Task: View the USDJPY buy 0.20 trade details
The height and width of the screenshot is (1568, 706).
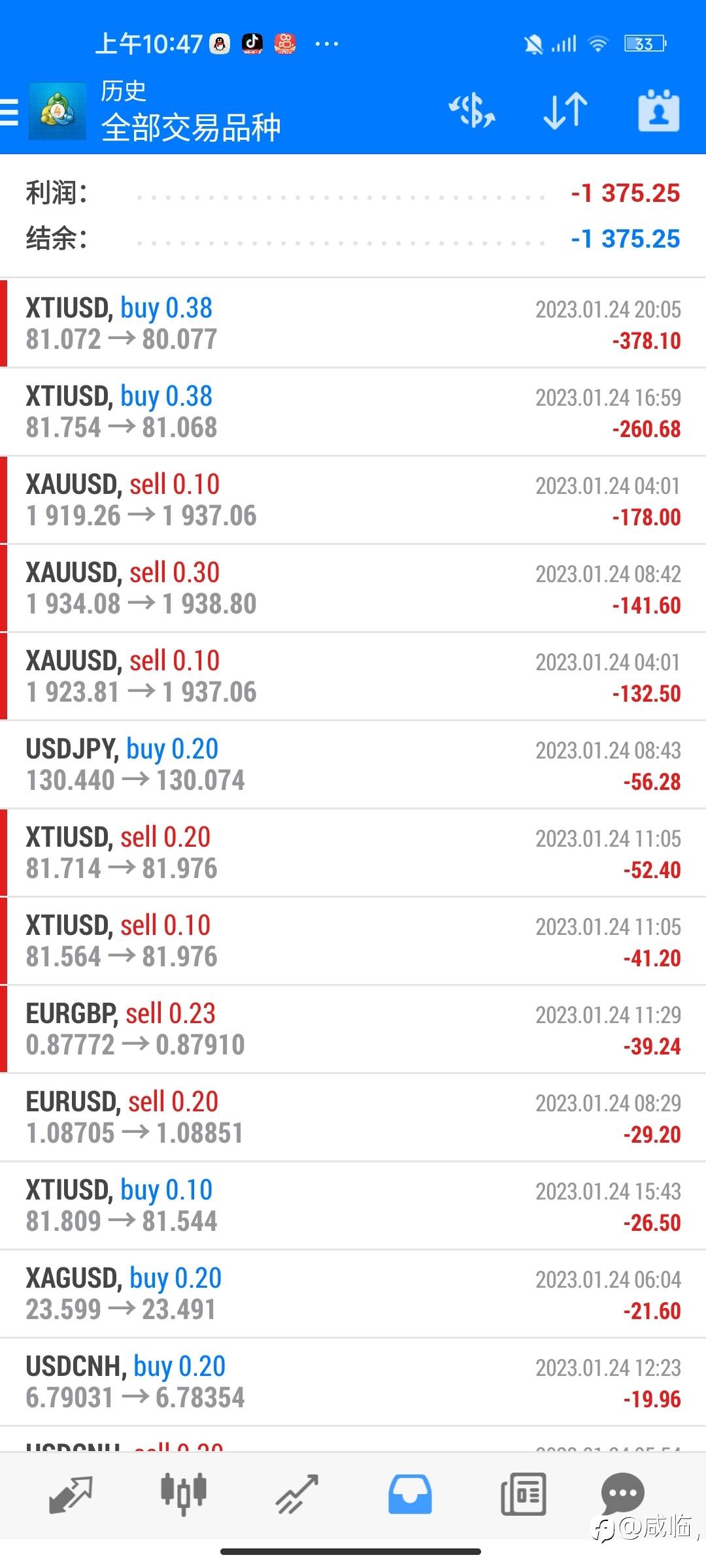Action: 353,764
